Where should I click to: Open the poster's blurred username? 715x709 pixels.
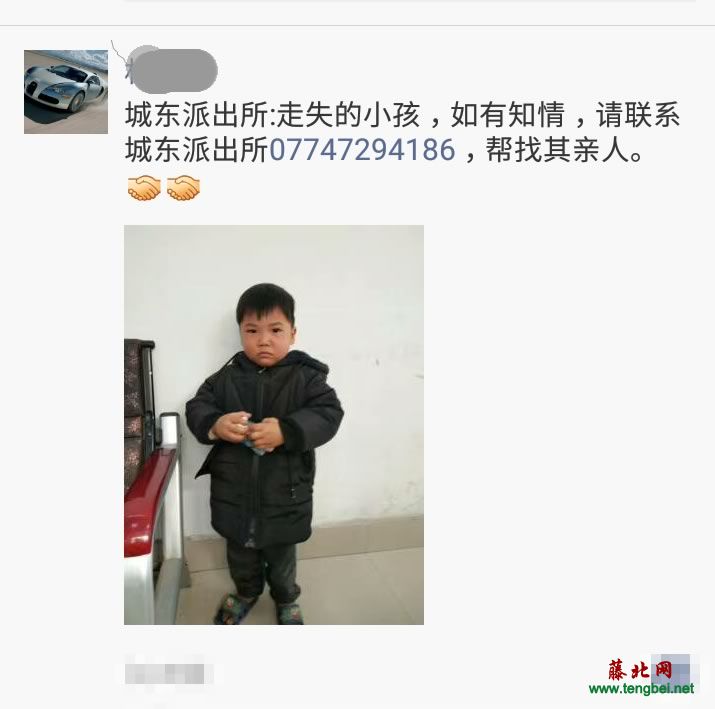(171, 67)
